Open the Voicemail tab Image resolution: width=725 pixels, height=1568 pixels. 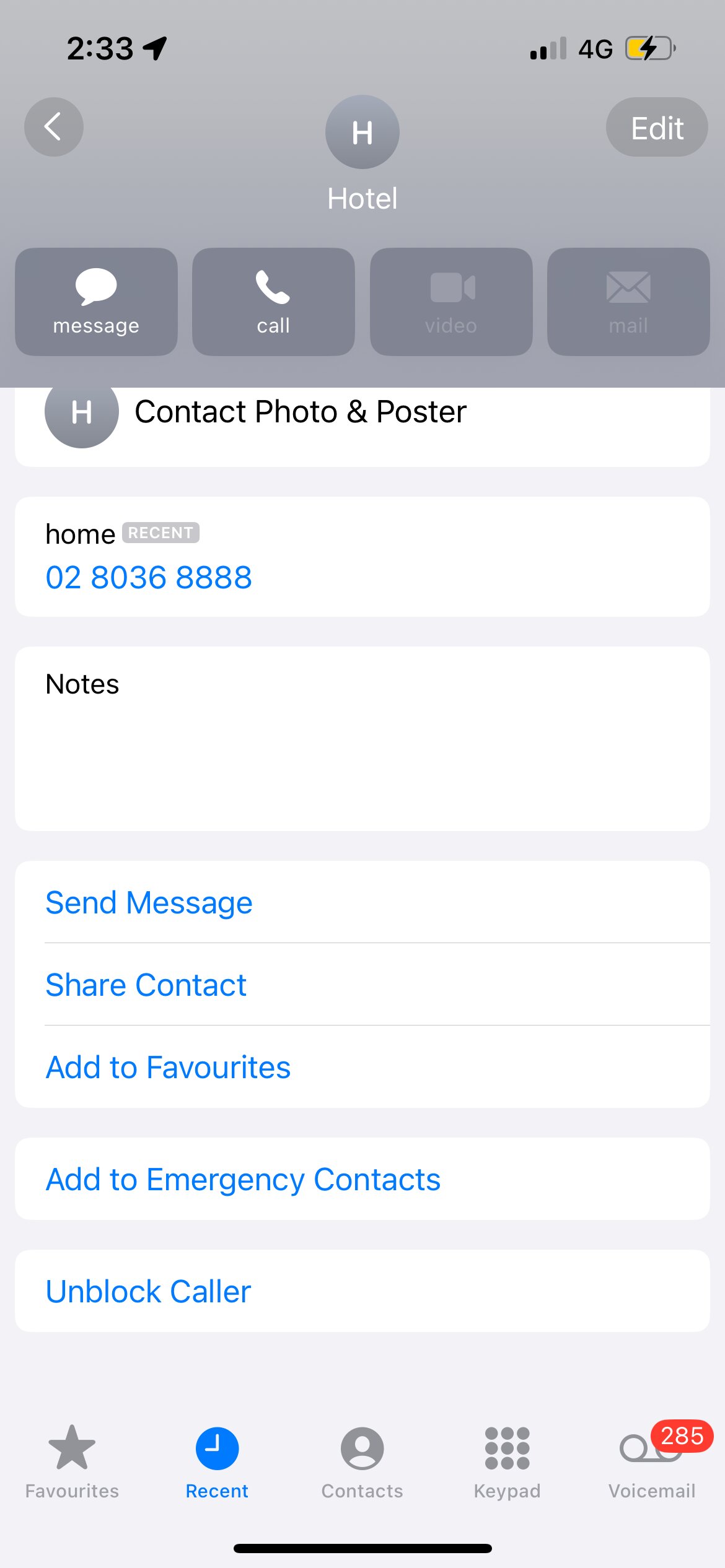tap(652, 1461)
